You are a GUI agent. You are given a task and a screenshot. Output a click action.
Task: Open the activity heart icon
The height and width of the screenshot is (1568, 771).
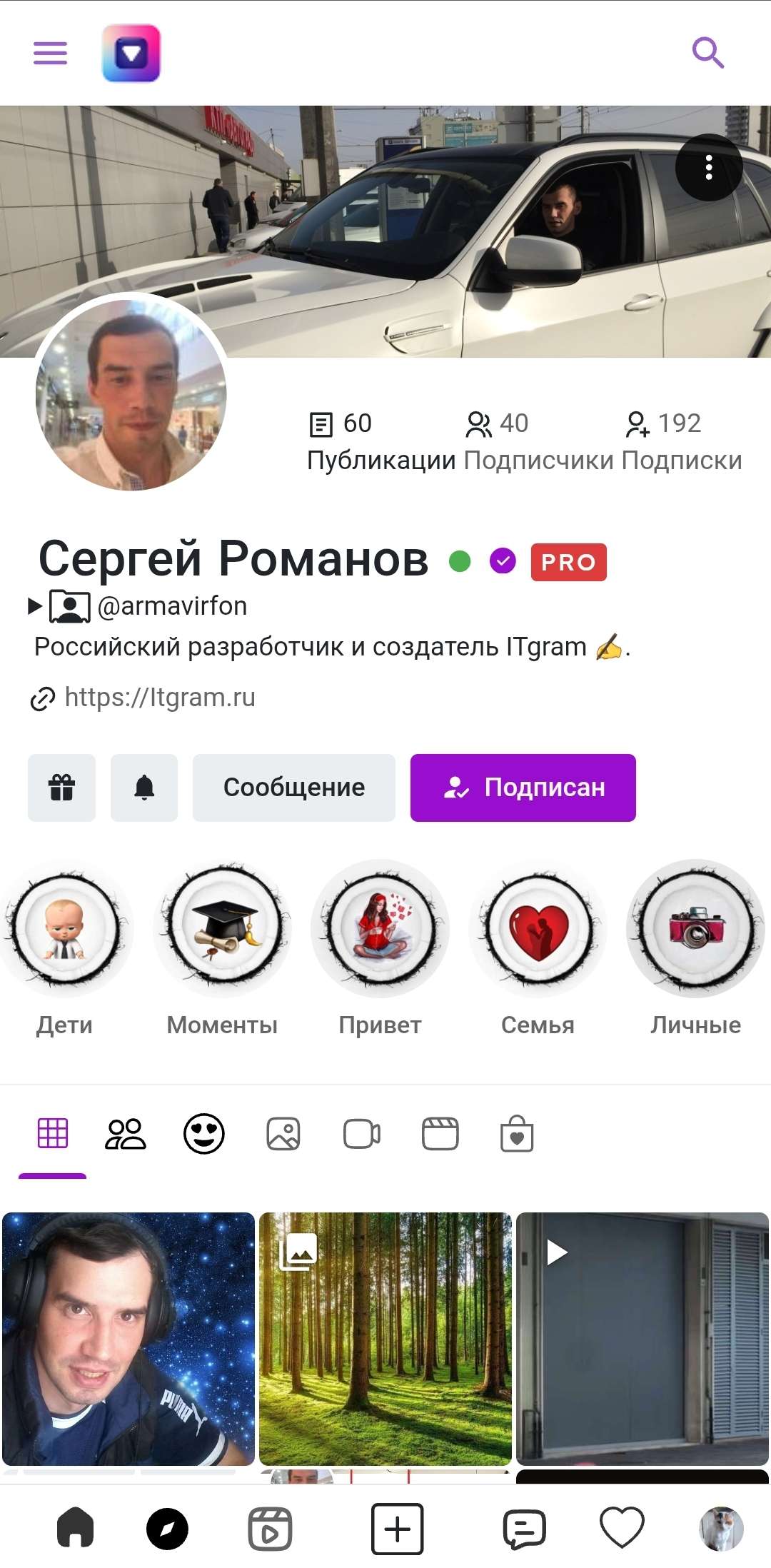pyautogui.click(x=622, y=1528)
